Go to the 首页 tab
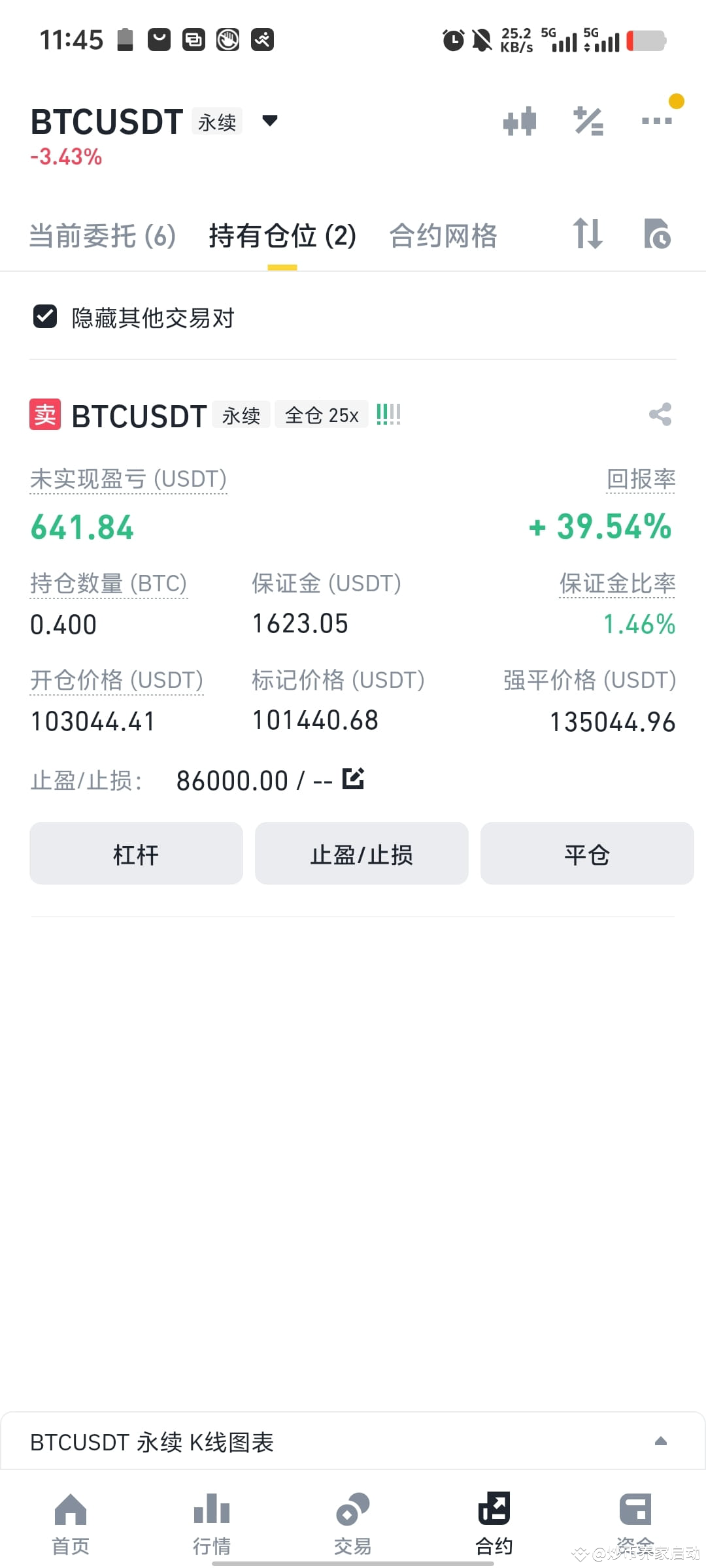 pyautogui.click(x=71, y=1524)
